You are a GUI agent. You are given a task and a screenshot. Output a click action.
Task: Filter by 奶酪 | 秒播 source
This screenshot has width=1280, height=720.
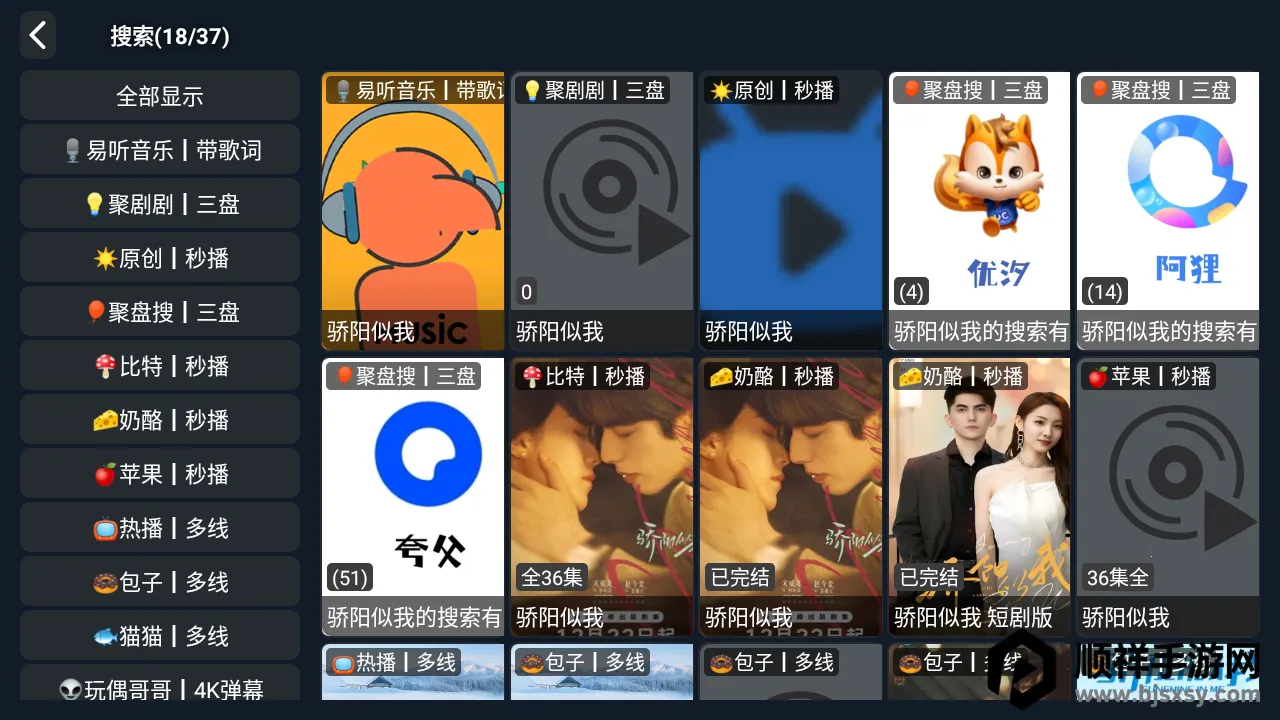pyautogui.click(x=160, y=420)
